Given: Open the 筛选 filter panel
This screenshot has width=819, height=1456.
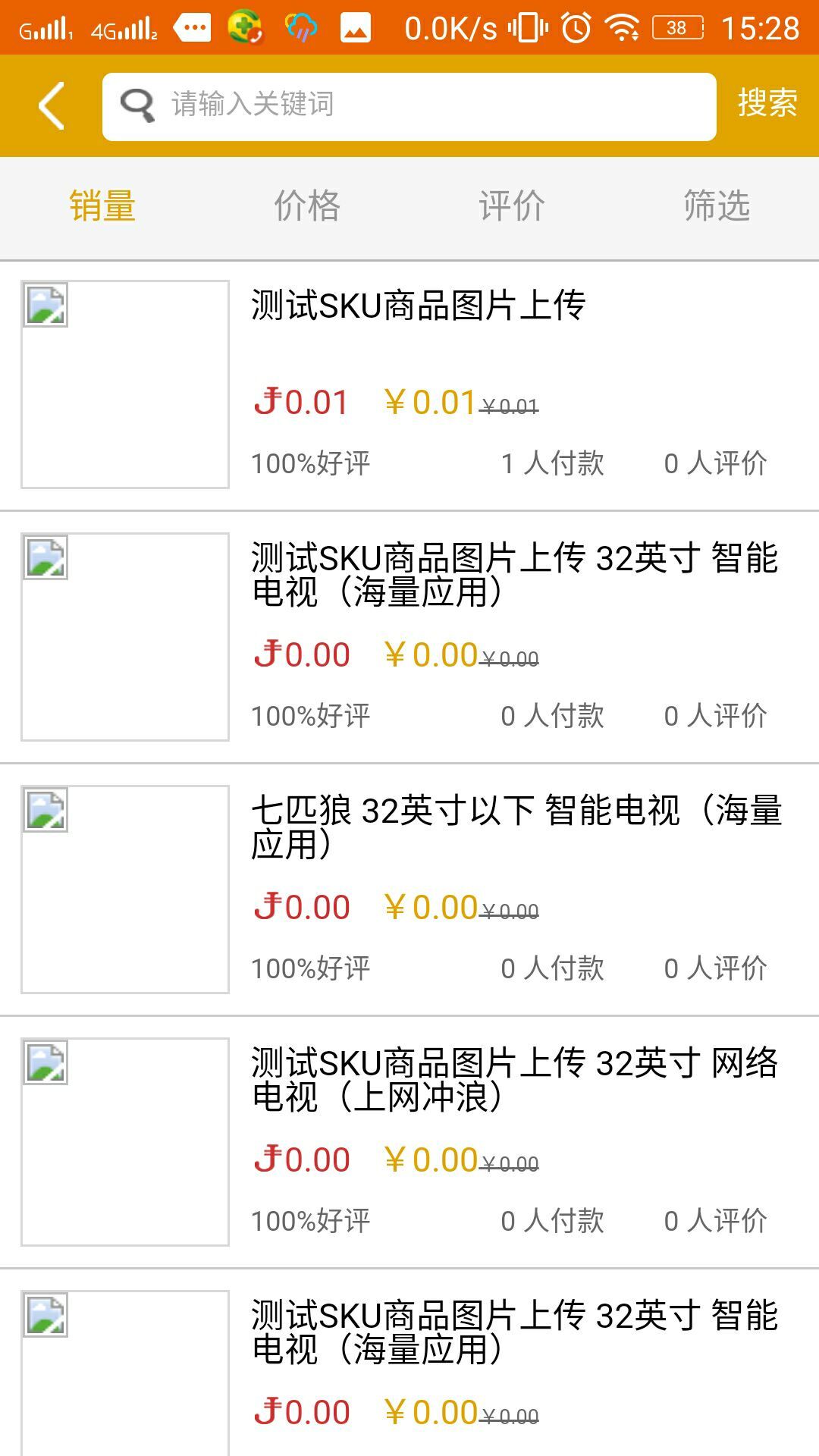Looking at the screenshot, I should [717, 205].
